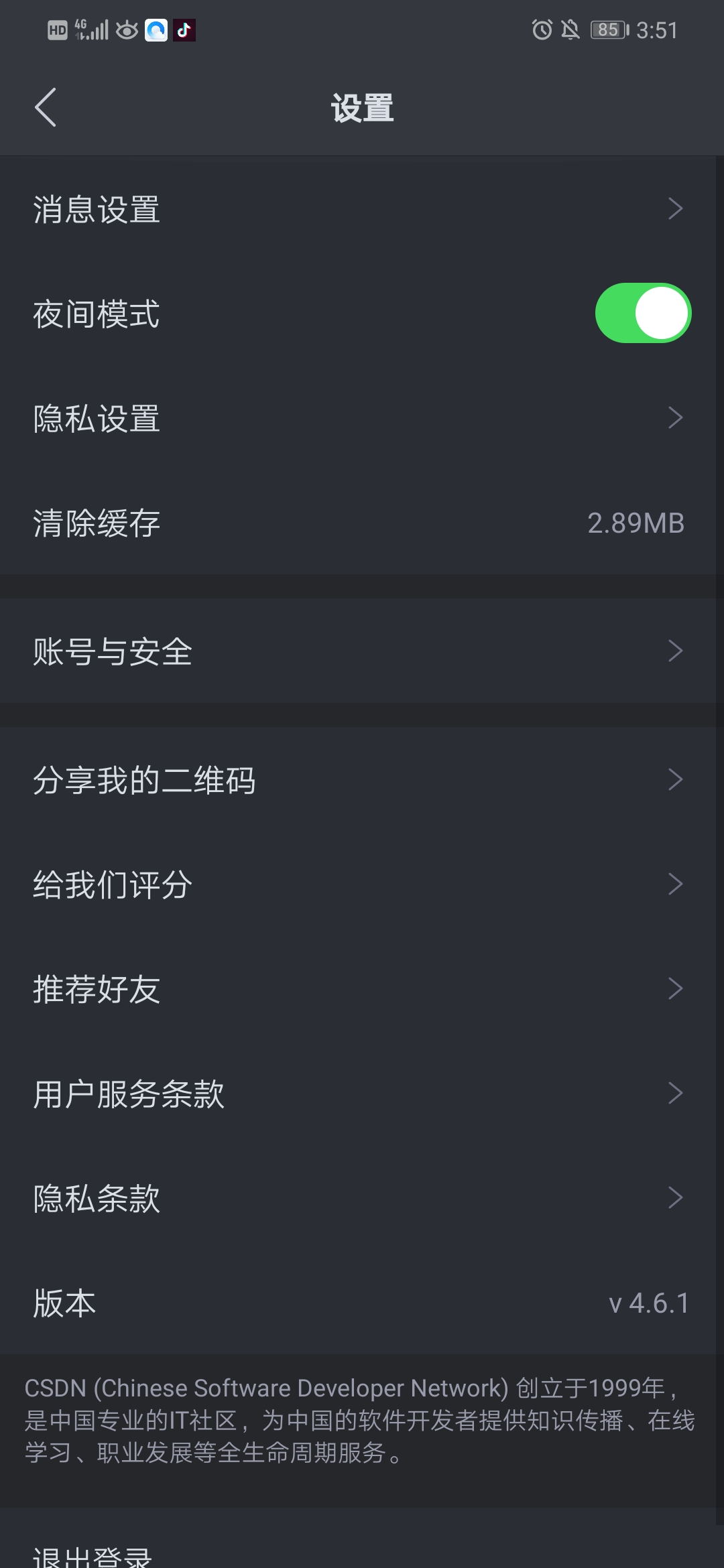The width and height of the screenshot is (724, 1568).
Task: Clear the cache via 清除缓存
Action: click(x=362, y=523)
